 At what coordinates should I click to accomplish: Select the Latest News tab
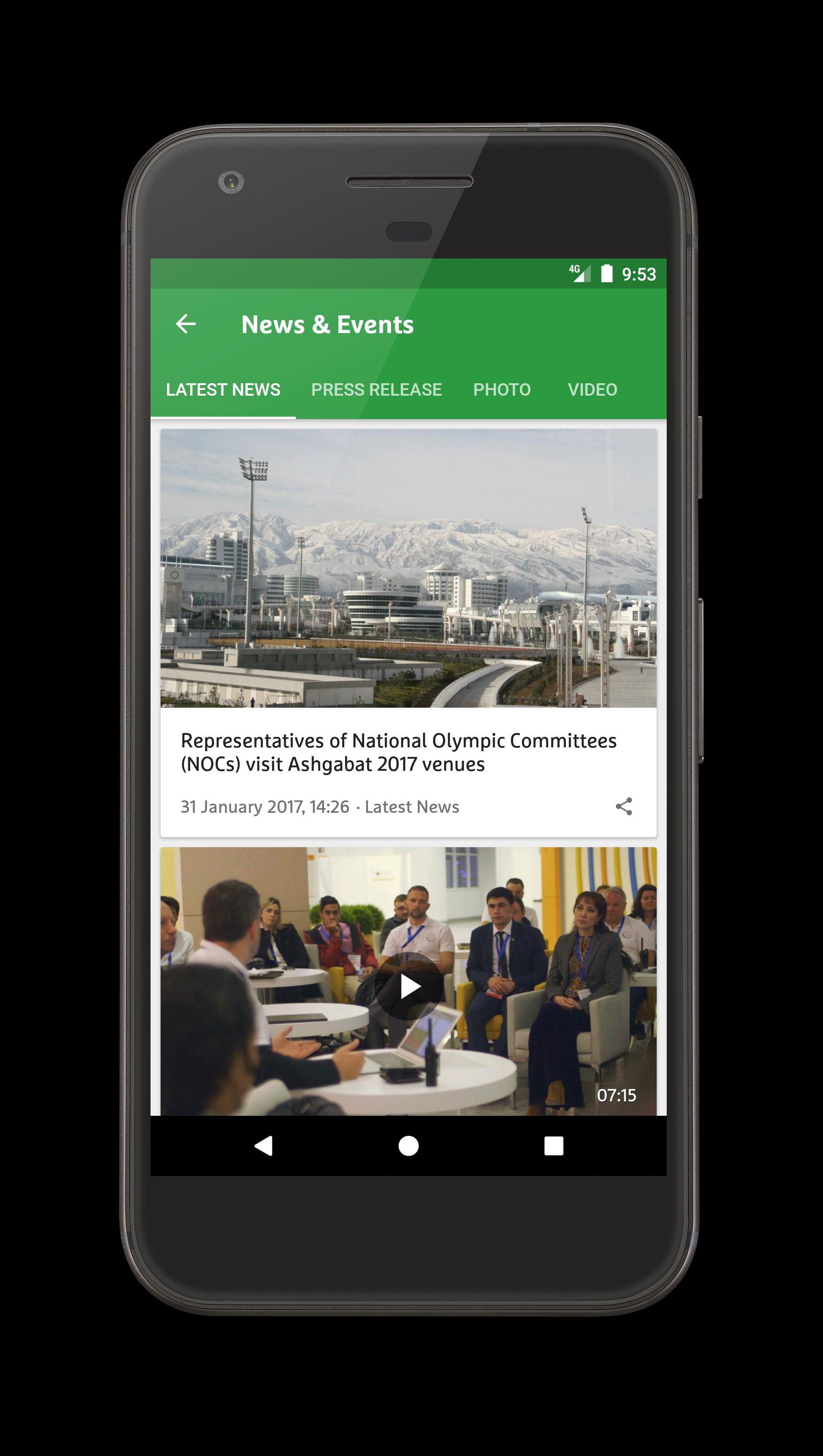point(223,390)
